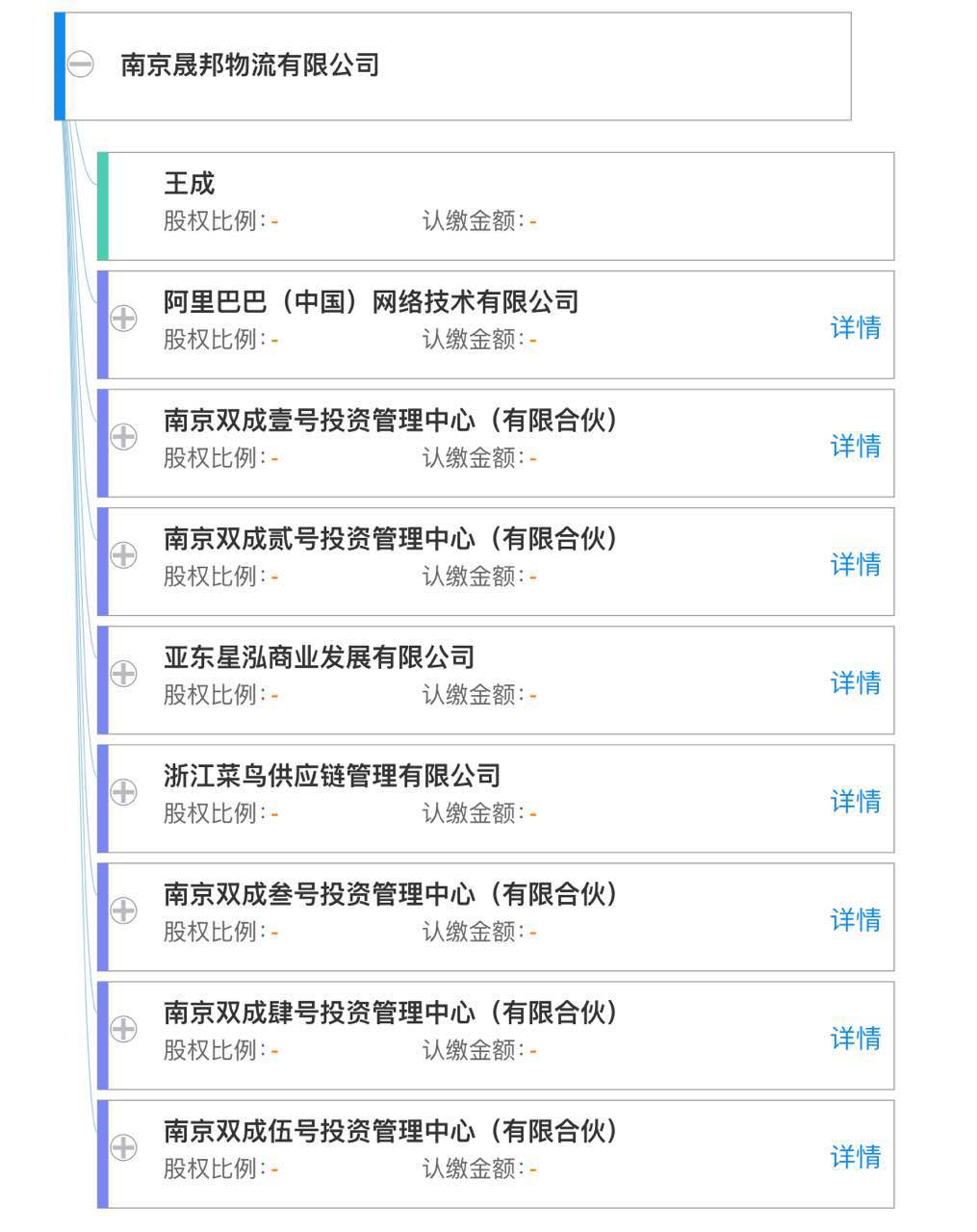Screen dimensions: 977x1232
Task: Expand 南京双成伍号投资管理中心 node
Action: (x=123, y=1146)
